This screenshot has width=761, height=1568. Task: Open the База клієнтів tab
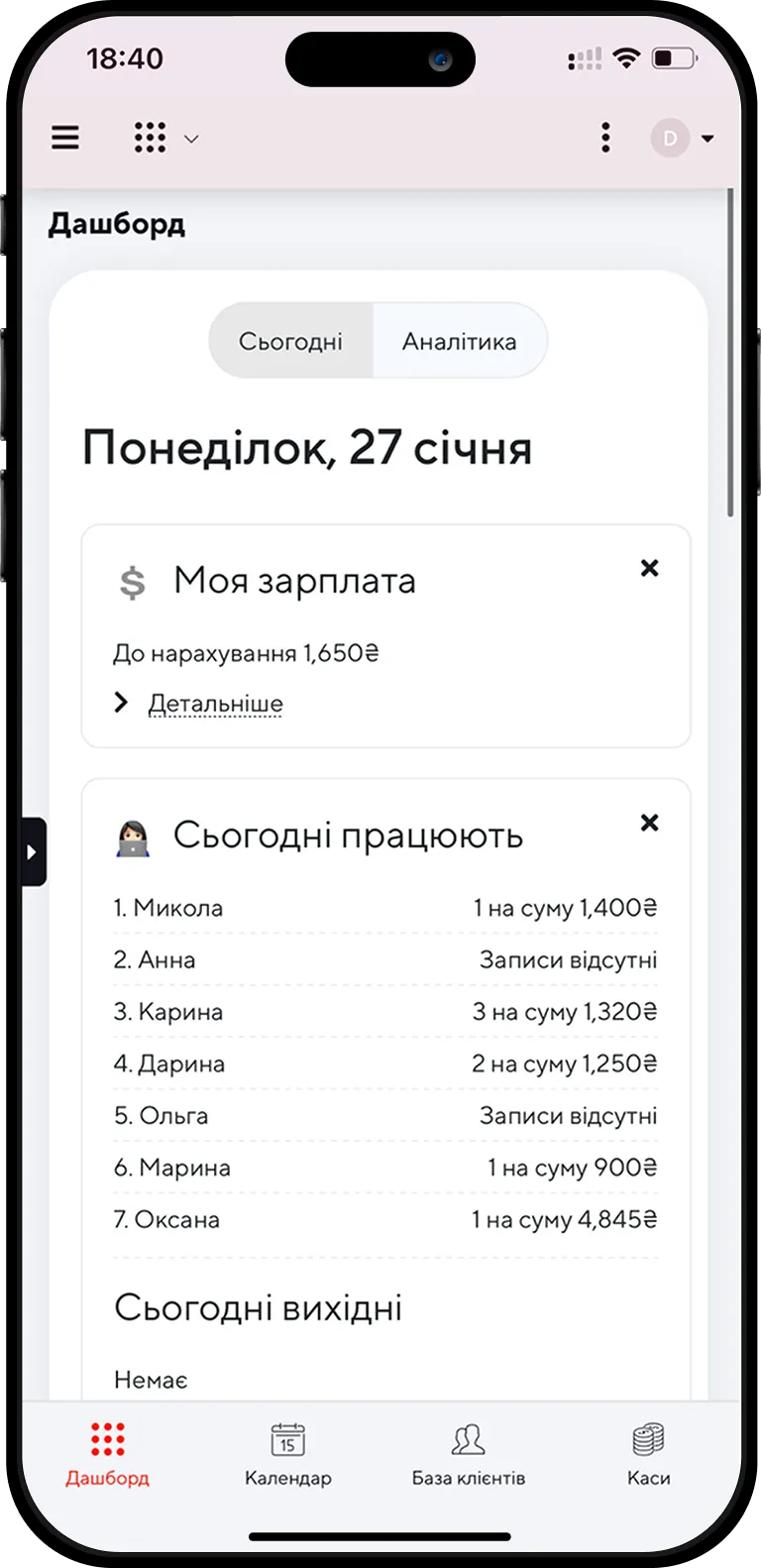[x=468, y=1453]
